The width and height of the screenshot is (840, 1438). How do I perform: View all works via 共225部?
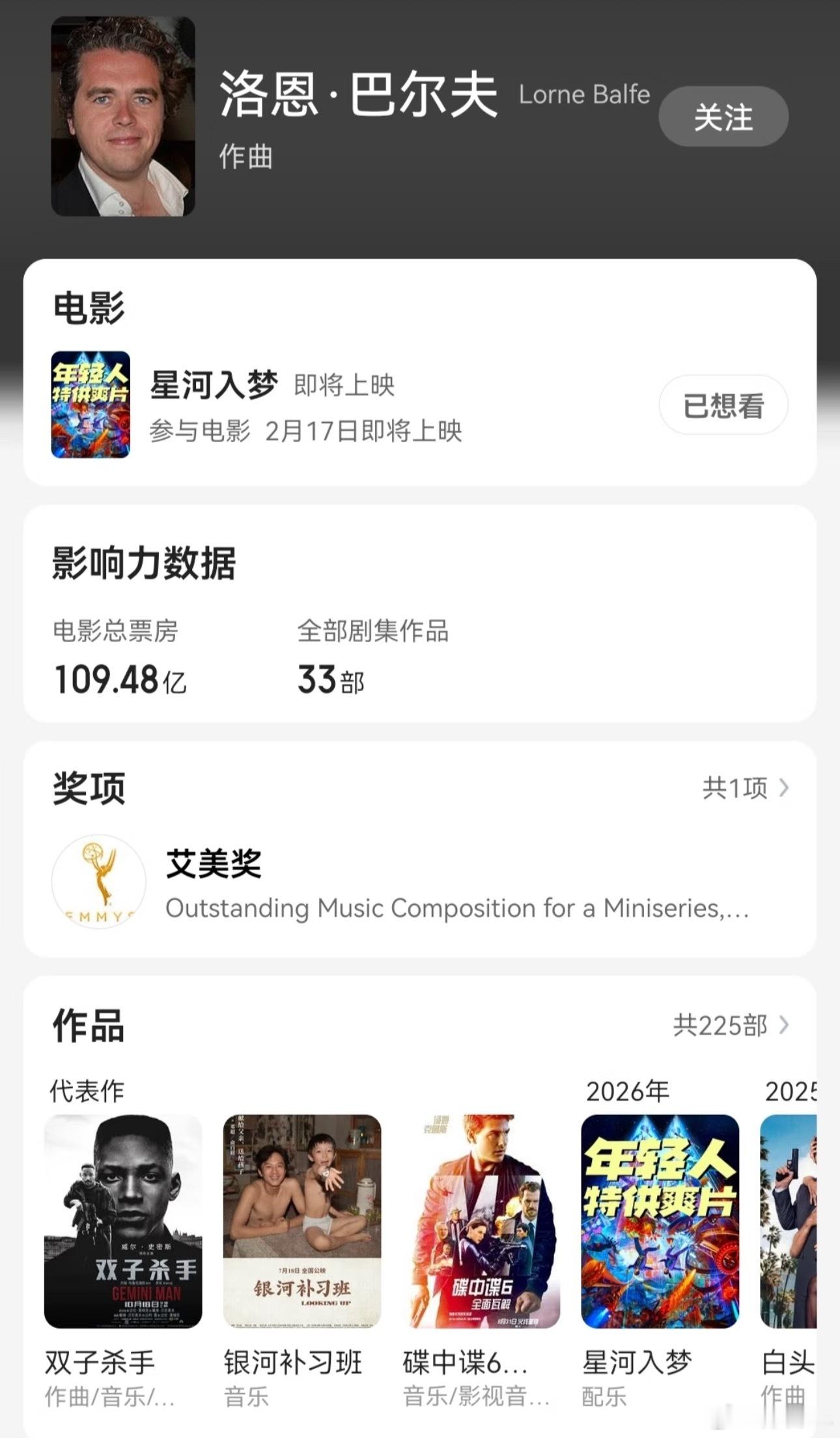click(731, 1025)
